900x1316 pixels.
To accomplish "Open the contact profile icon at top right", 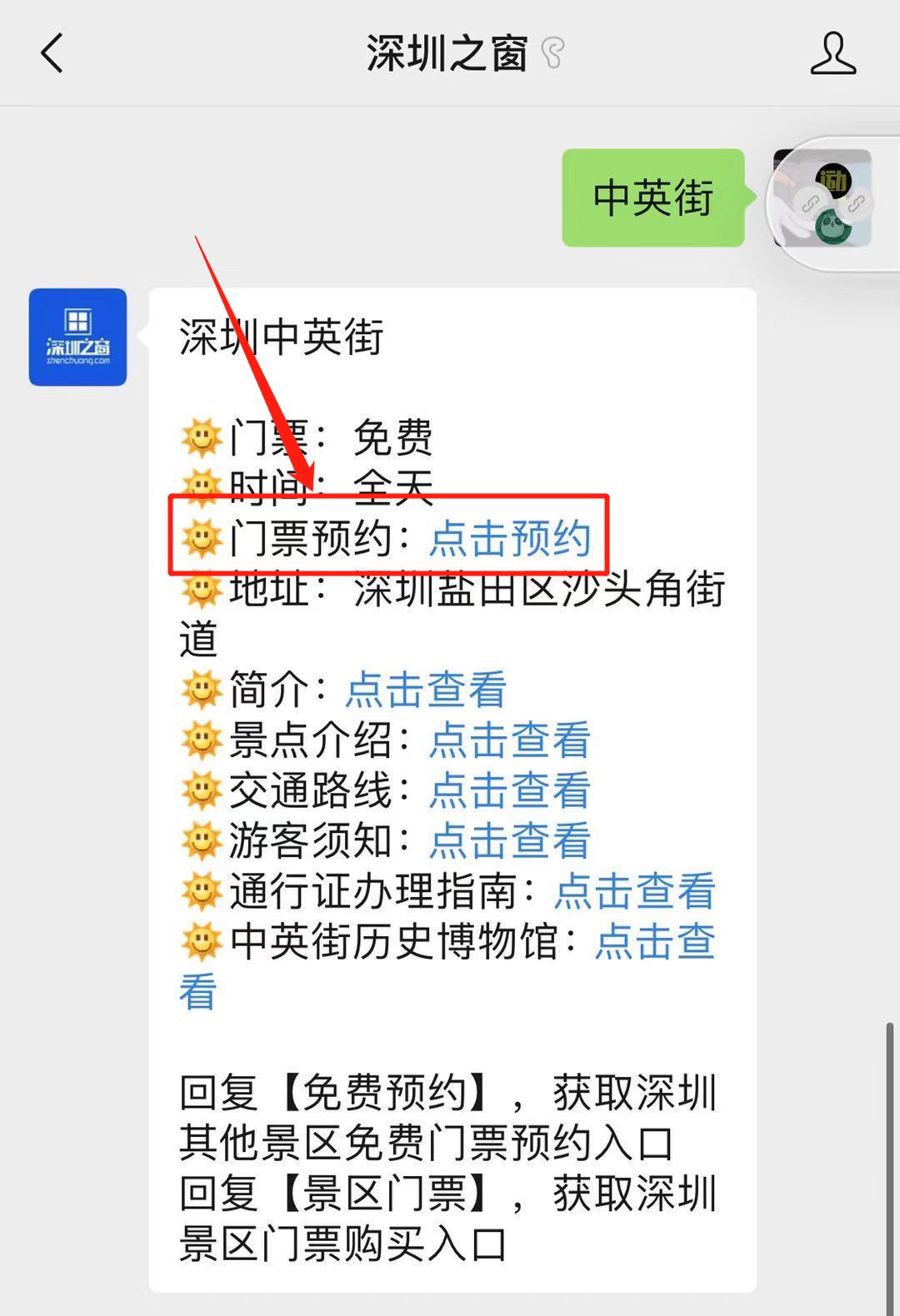I will click(x=832, y=52).
